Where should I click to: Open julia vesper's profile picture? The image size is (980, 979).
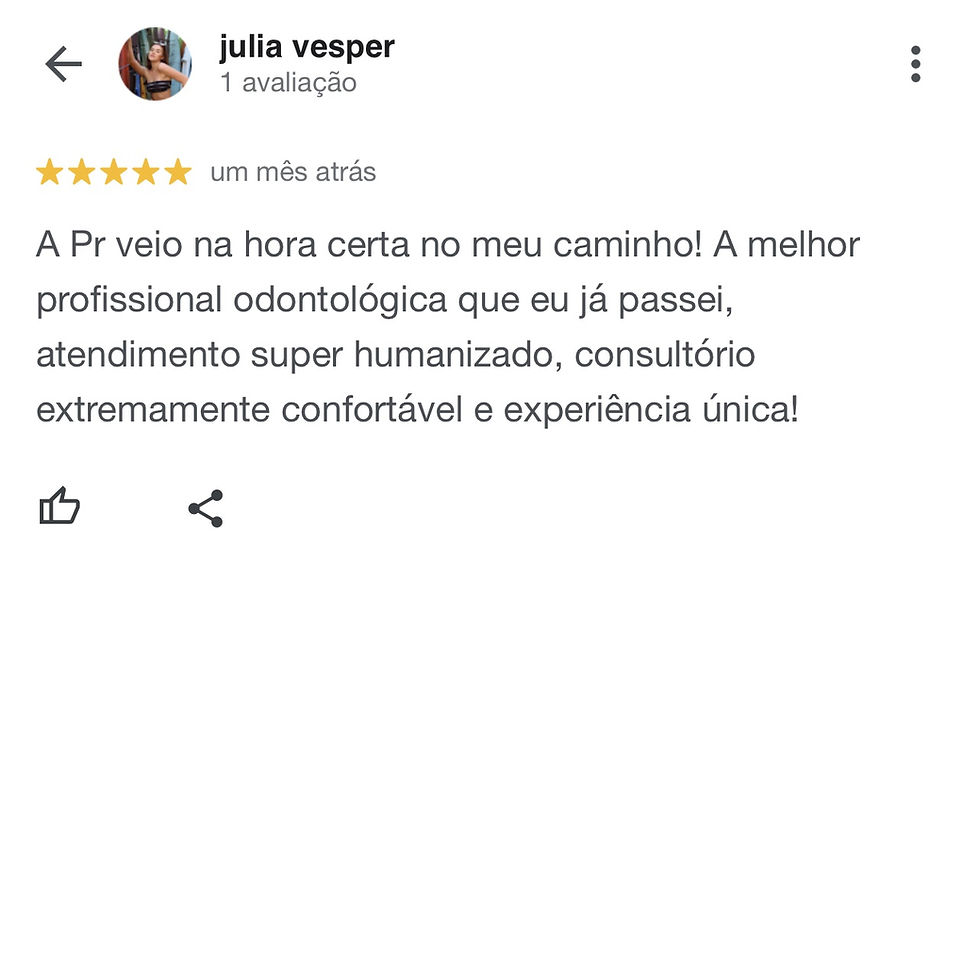(154, 64)
